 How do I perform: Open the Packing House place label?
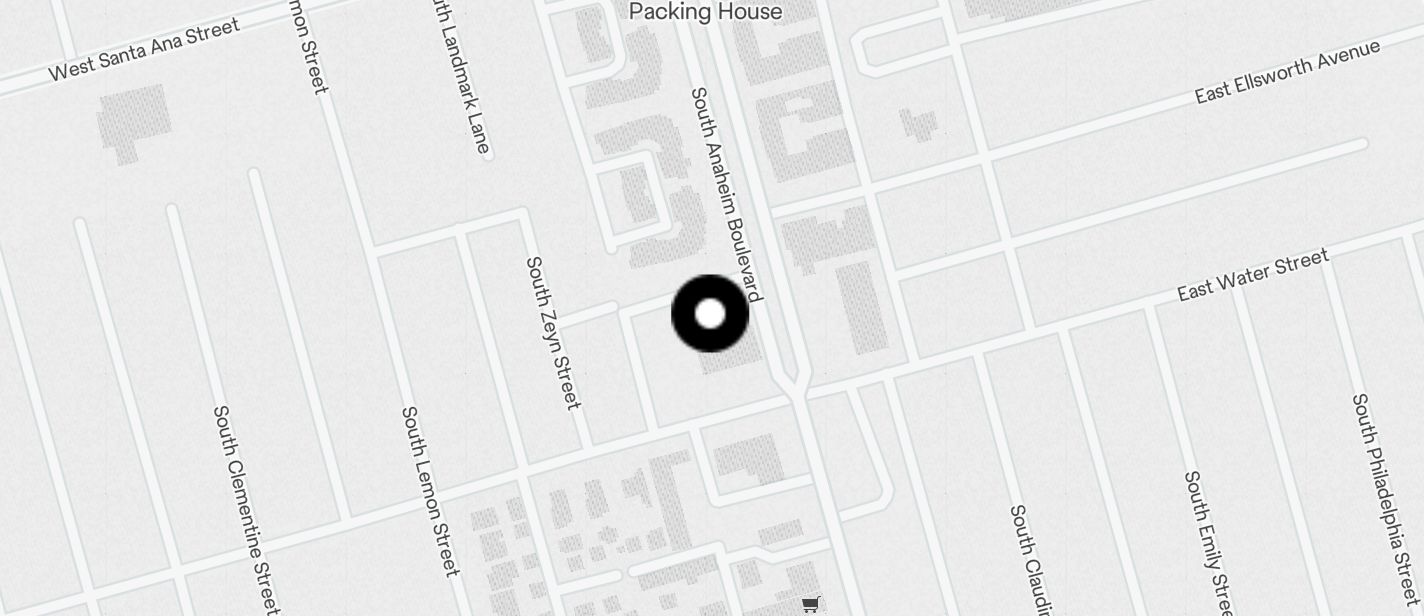pyautogui.click(x=705, y=12)
